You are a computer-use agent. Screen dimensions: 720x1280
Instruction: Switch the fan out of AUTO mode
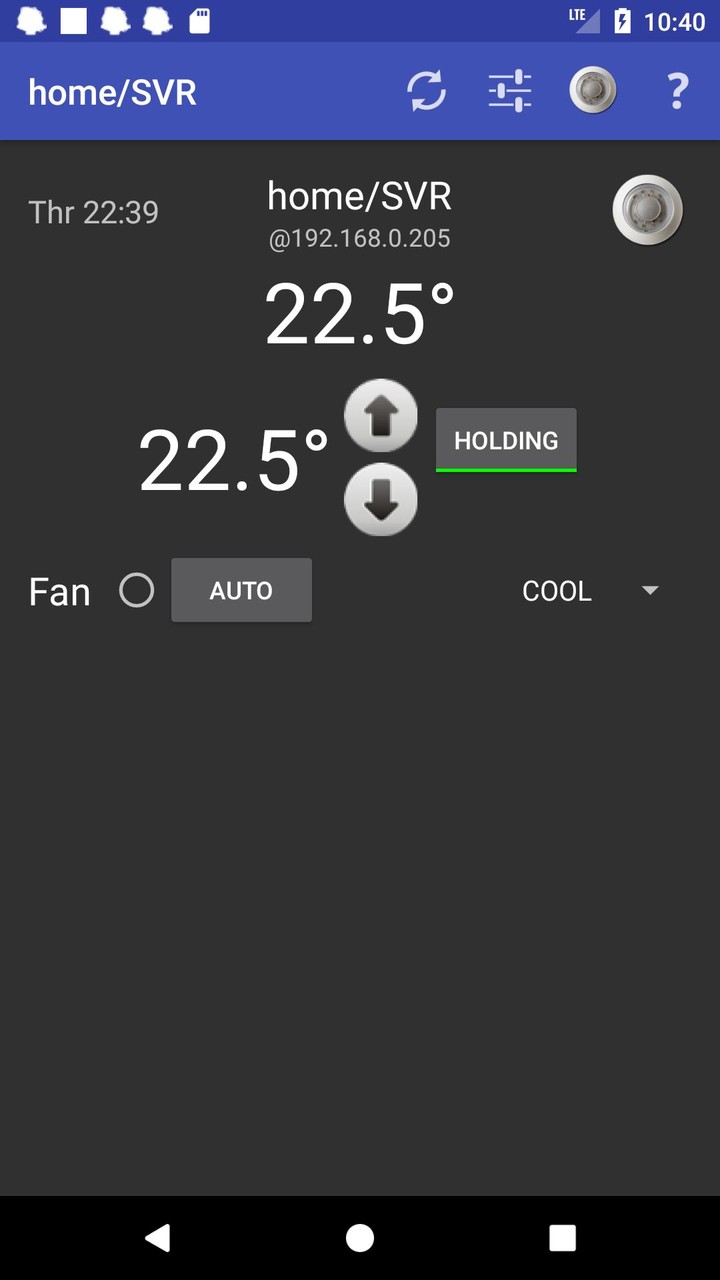point(241,590)
